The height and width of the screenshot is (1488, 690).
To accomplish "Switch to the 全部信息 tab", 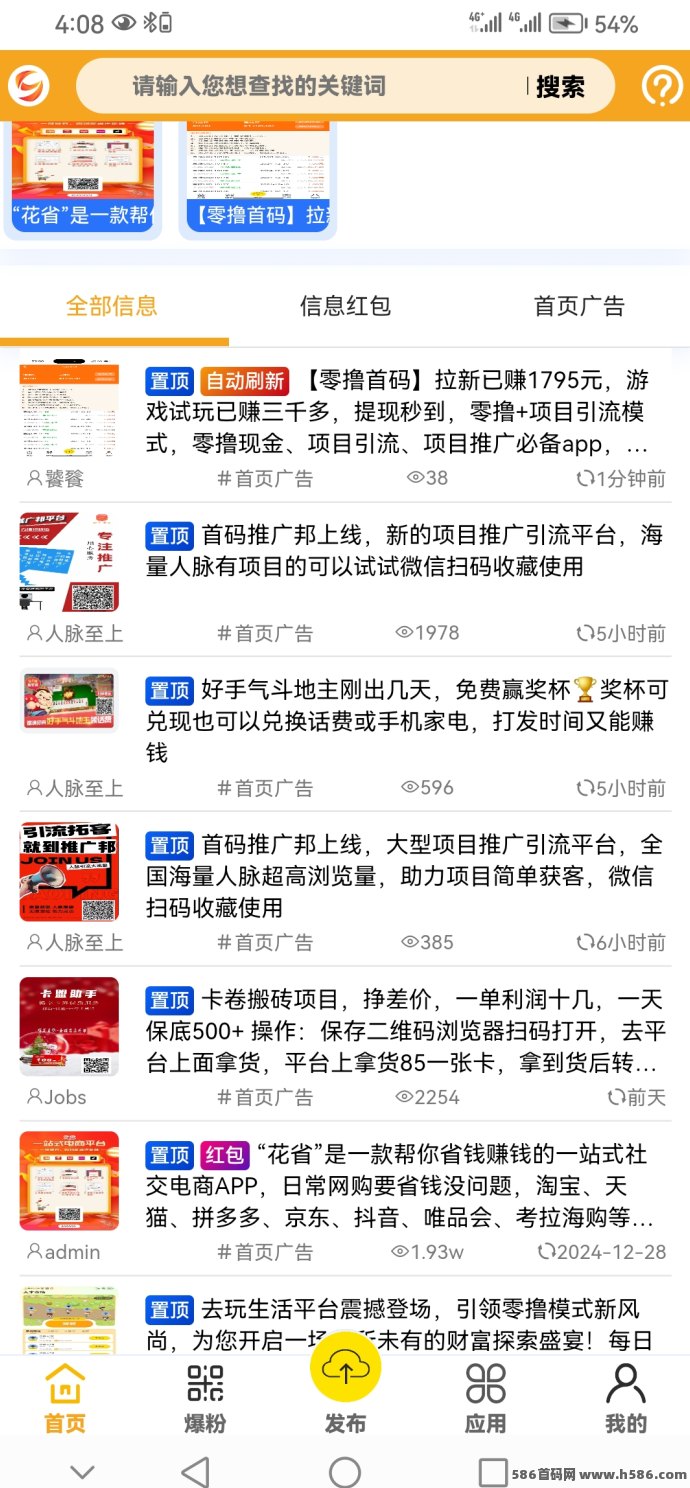I will (x=112, y=306).
